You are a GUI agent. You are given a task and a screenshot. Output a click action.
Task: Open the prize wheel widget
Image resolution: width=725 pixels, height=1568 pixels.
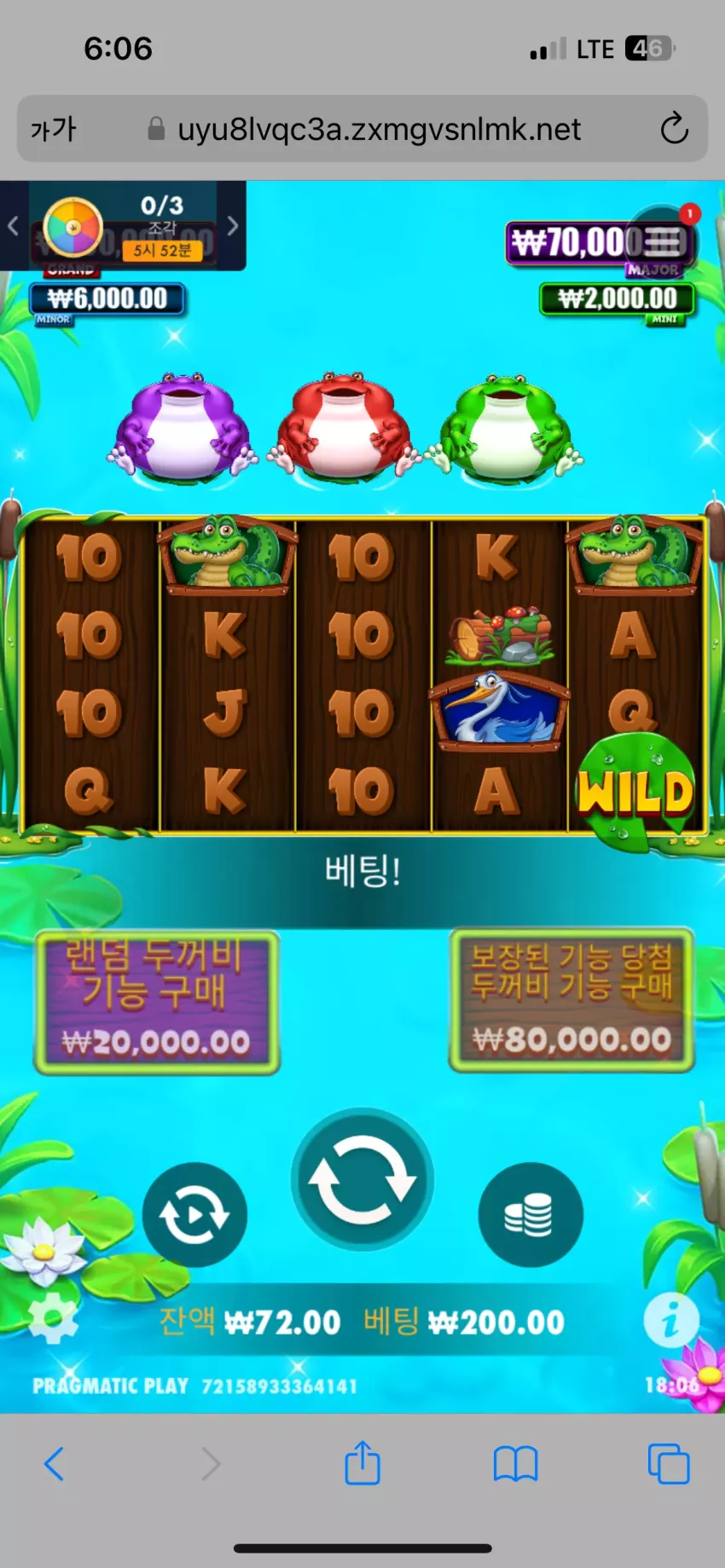click(x=73, y=228)
